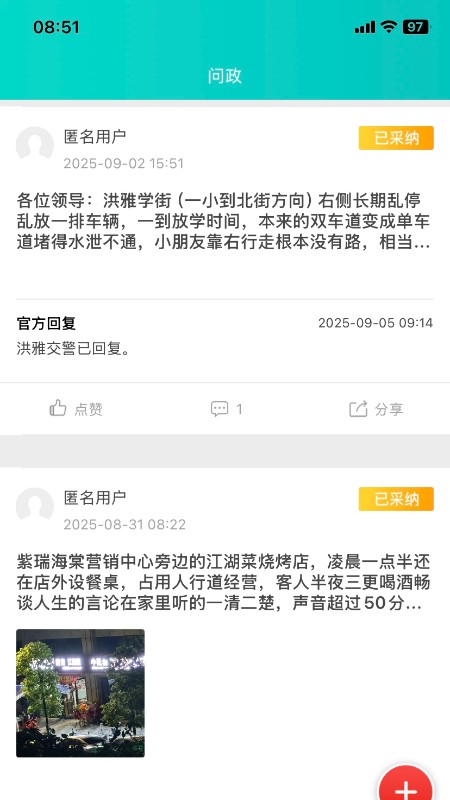Like the 洪雅学街 parking complaint post
This screenshot has height=800, width=450.
pos(76,409)
